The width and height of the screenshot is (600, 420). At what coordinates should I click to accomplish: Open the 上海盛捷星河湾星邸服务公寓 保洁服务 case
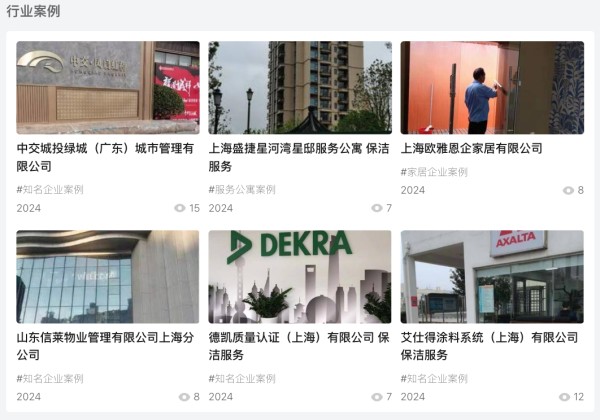pos(299,156)
